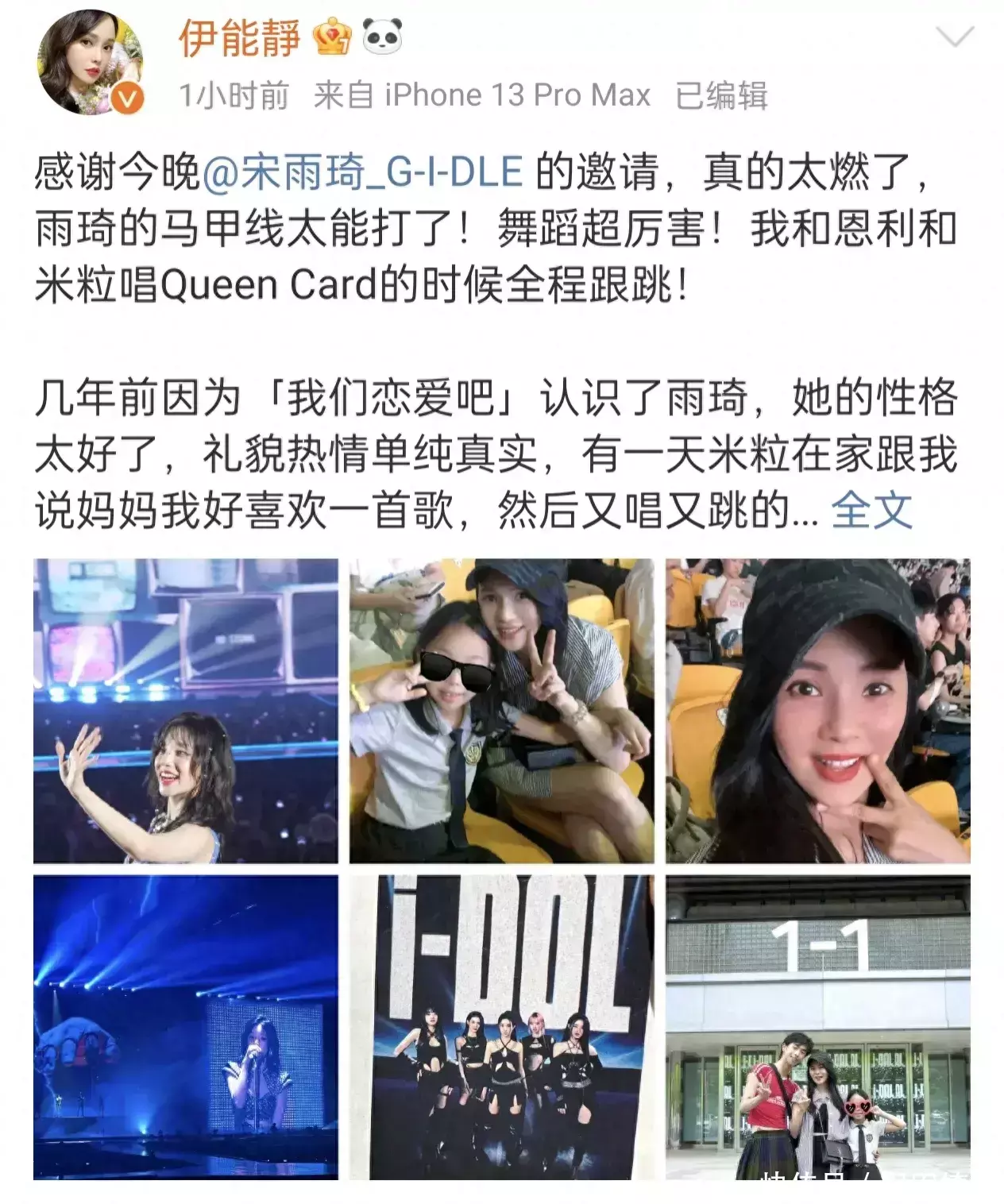View photo of singer waving on stage
1004x1204 pixels.
[186, 711]
